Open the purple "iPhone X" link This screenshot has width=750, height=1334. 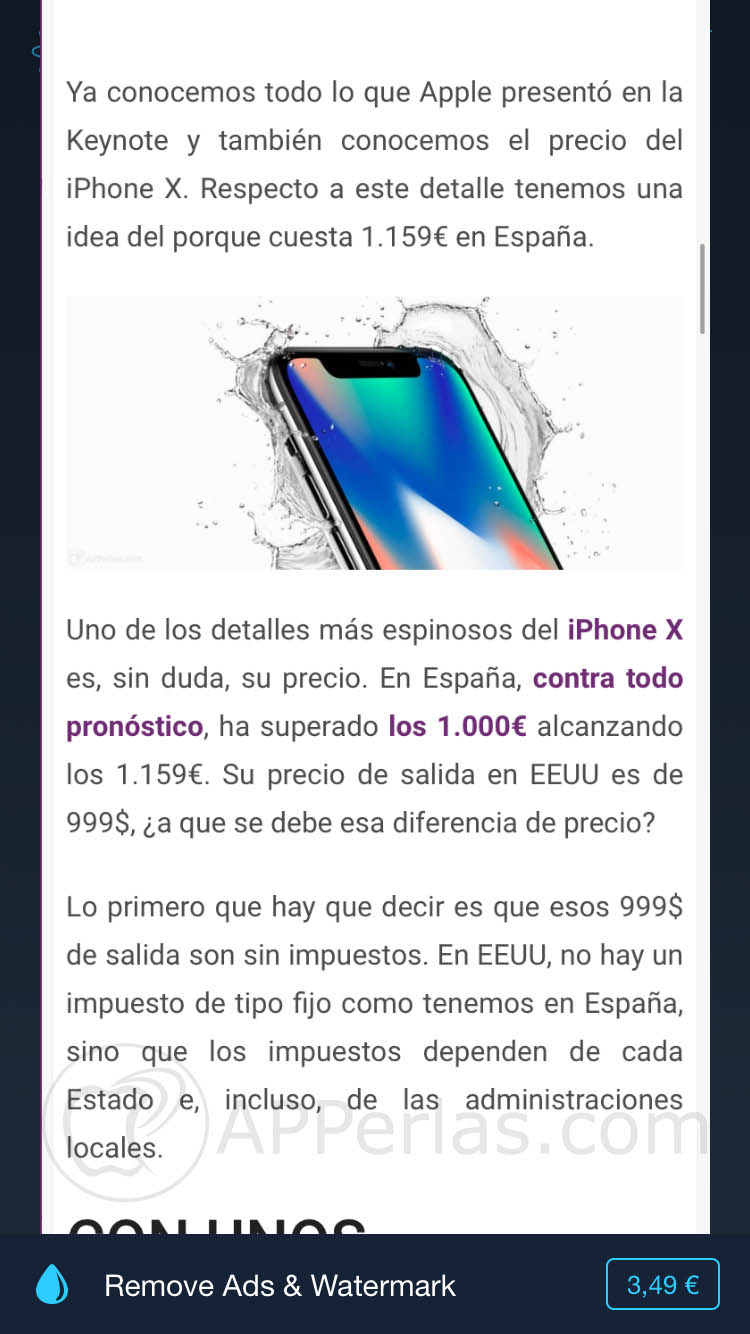(x=624, y=630)
